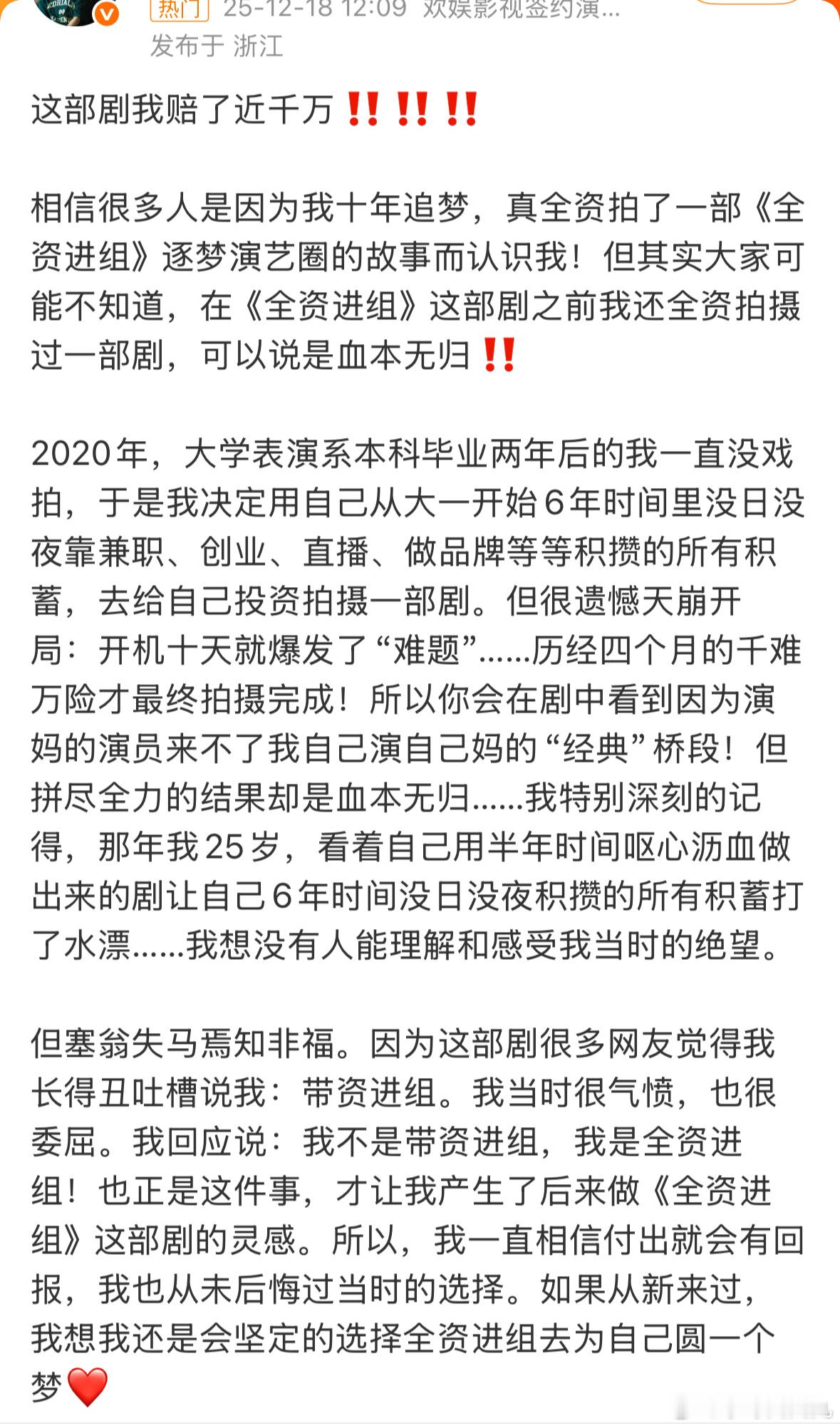Screen dimensions: 840x1428
Task: Click the orange verified V badge on the avatar
Action: [105, 13]
